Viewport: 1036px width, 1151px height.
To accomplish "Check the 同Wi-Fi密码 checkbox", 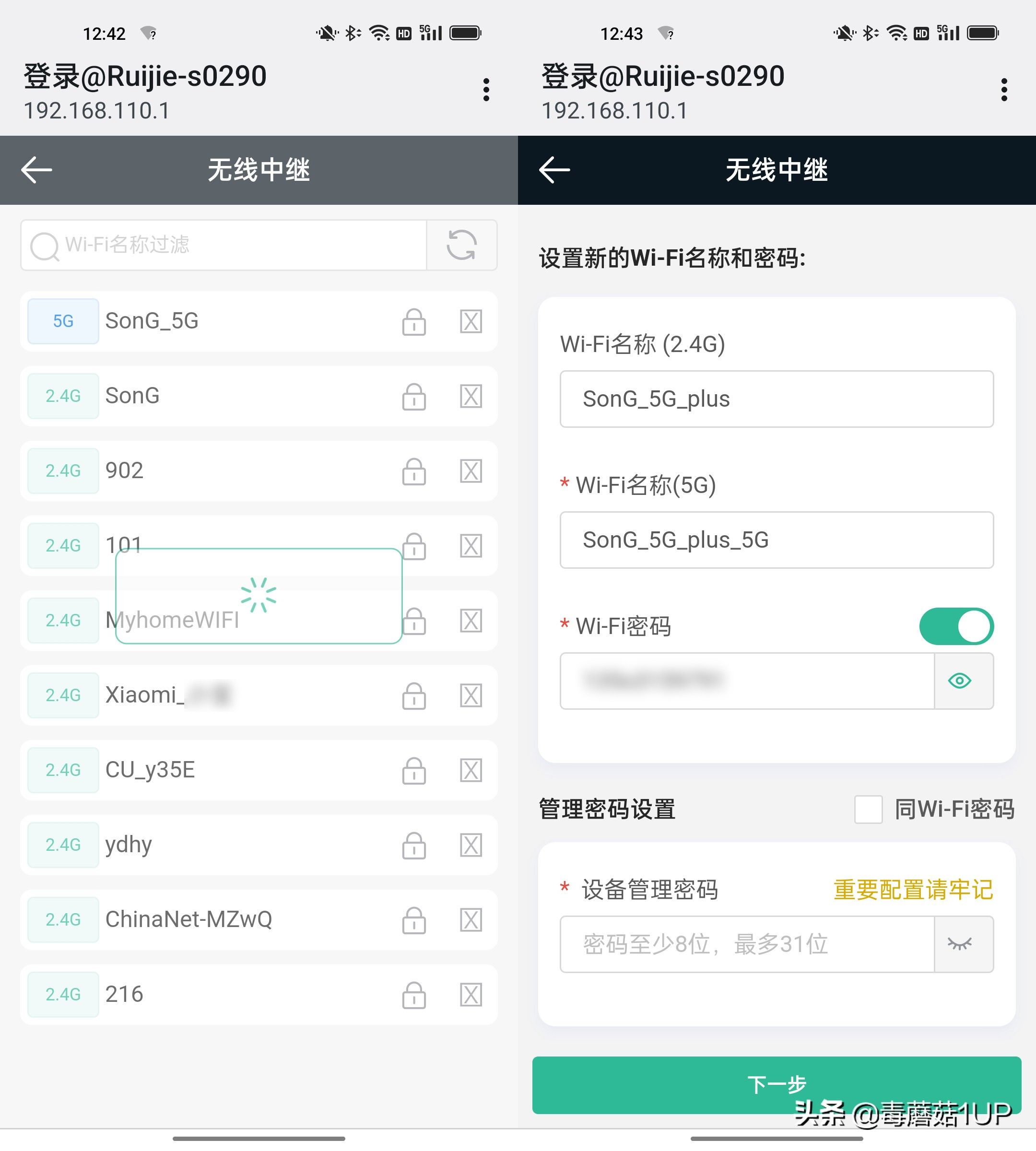I will click(868, 809).
